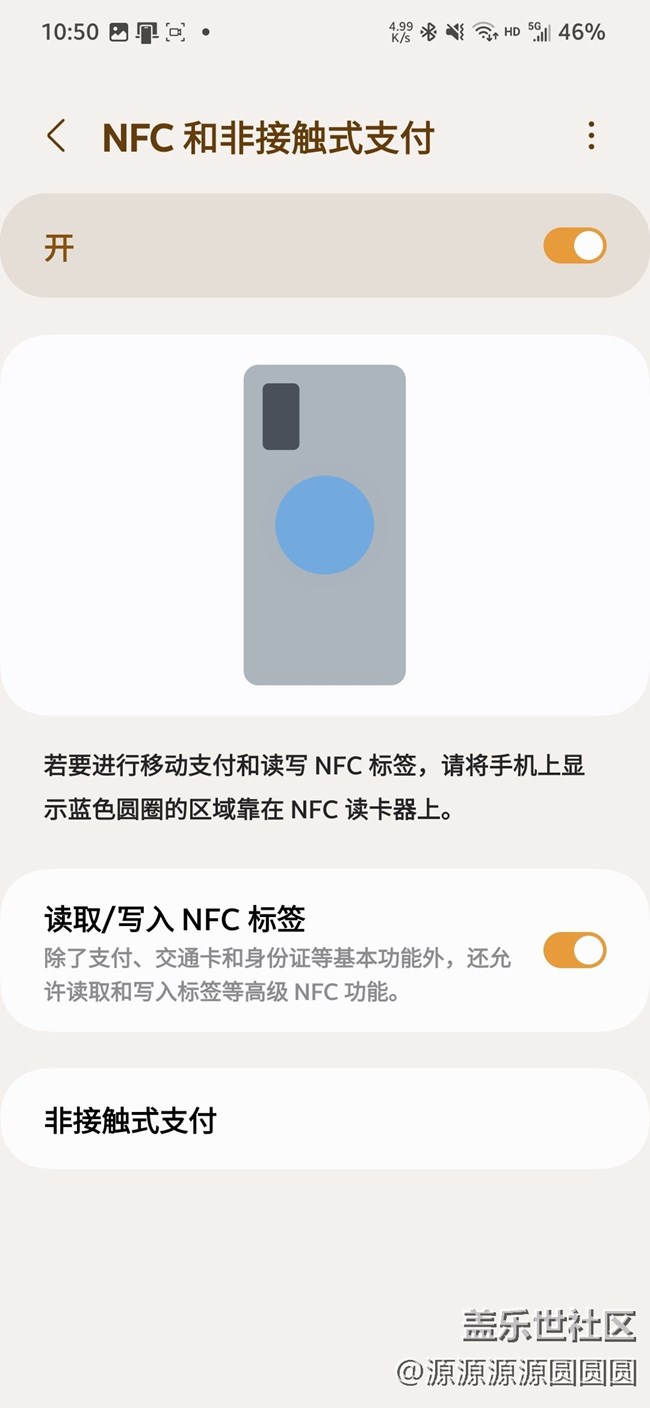Open 非接触式支付 settings
650x1408 pixels.
325,1120
